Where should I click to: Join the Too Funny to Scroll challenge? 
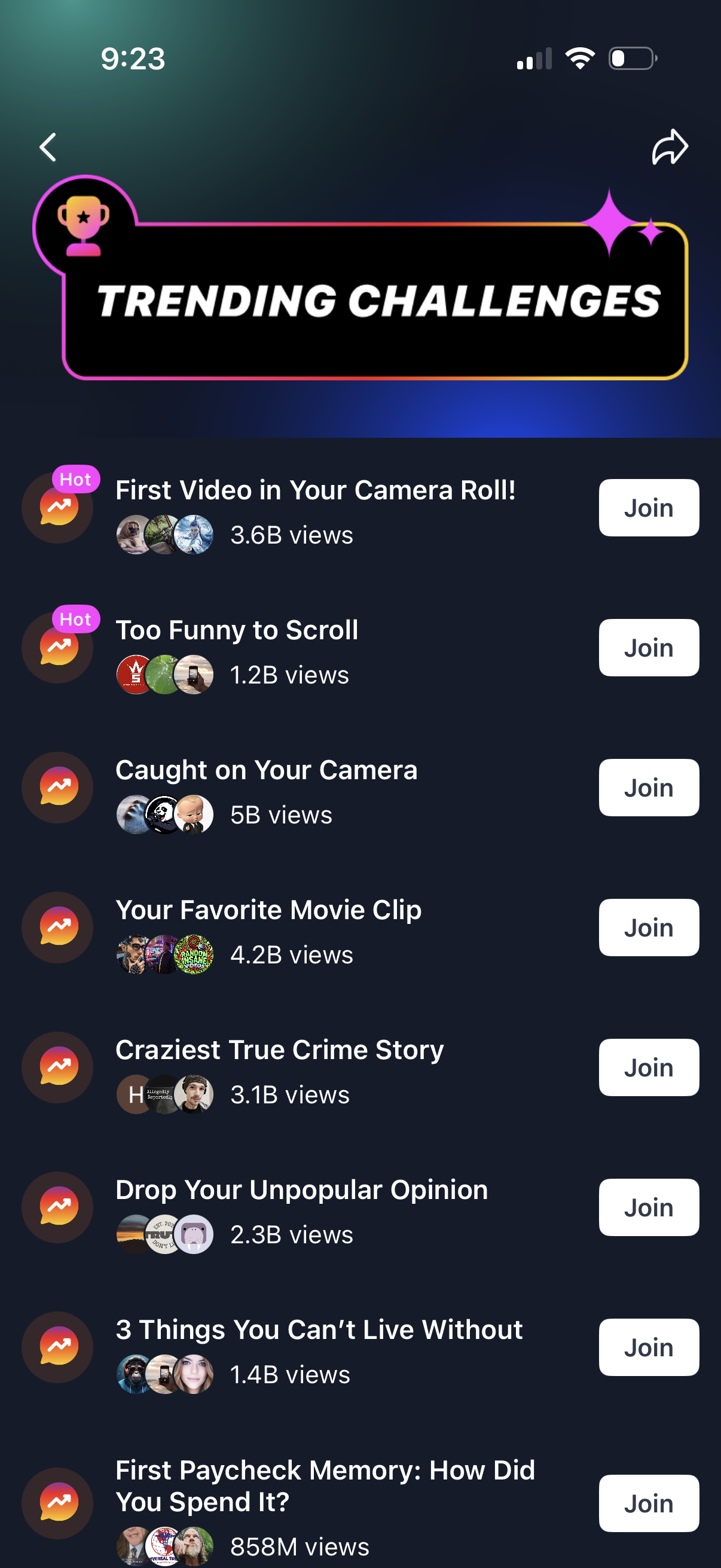tap(648, 648)
